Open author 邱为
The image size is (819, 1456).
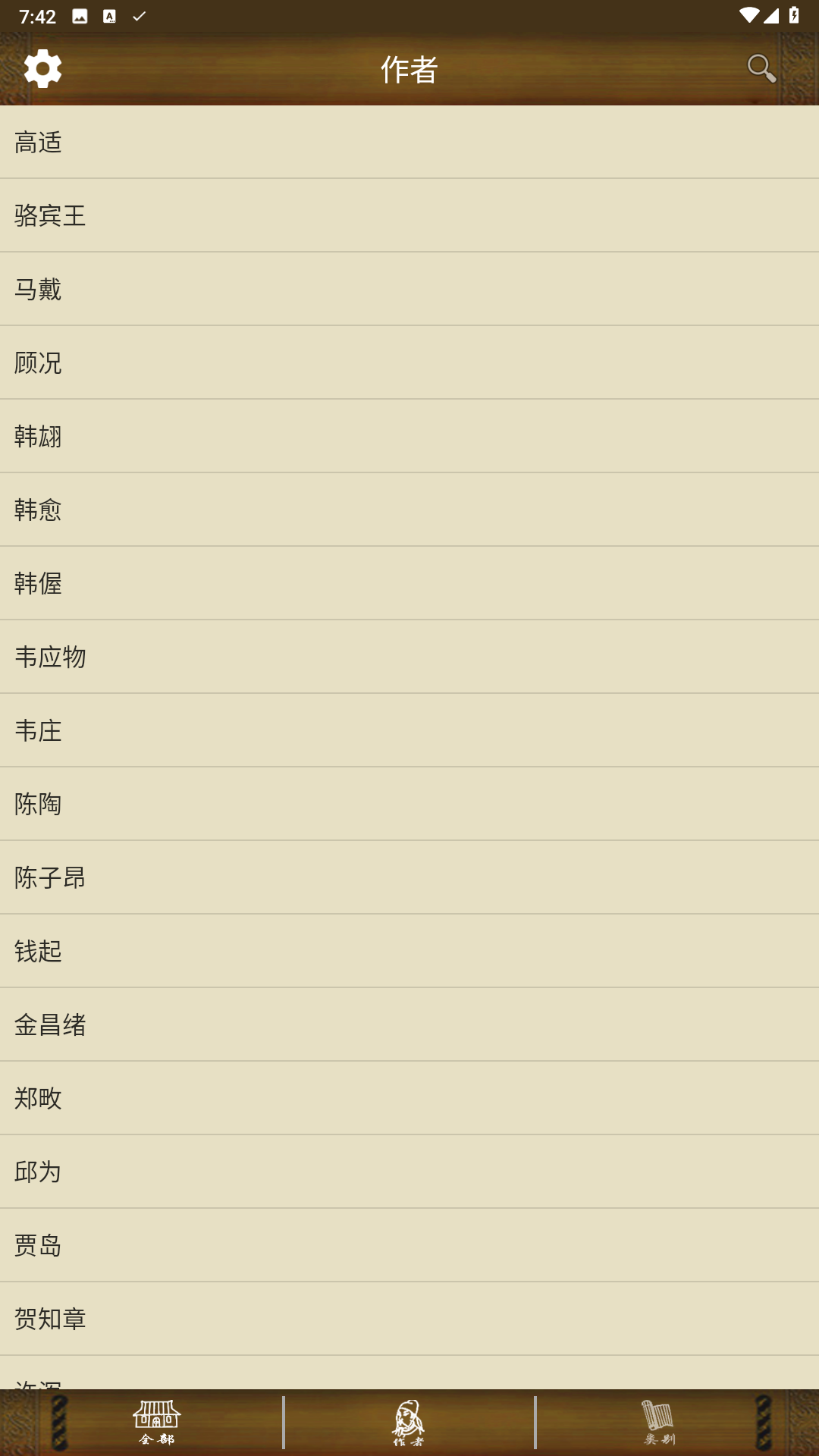pyautogui.click(x=409, y=1172)
